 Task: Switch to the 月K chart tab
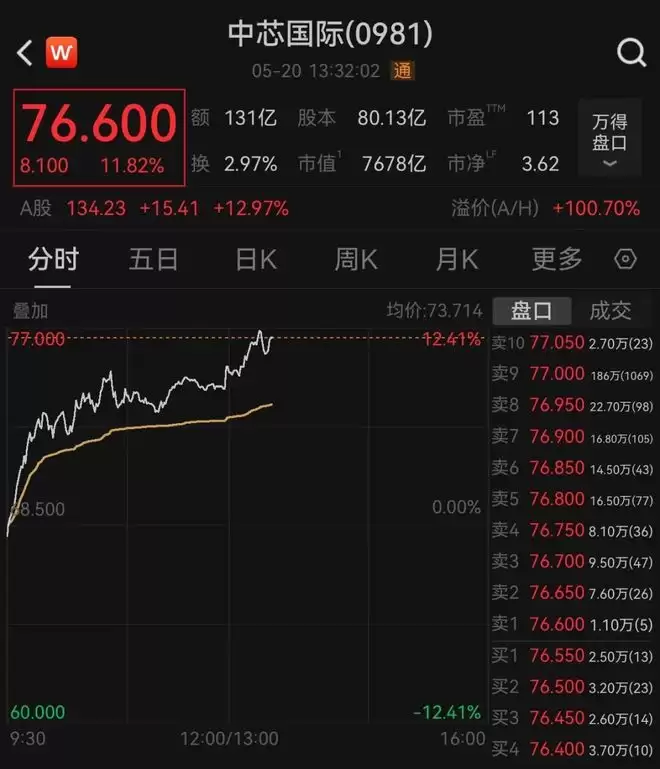click(457, 259)
